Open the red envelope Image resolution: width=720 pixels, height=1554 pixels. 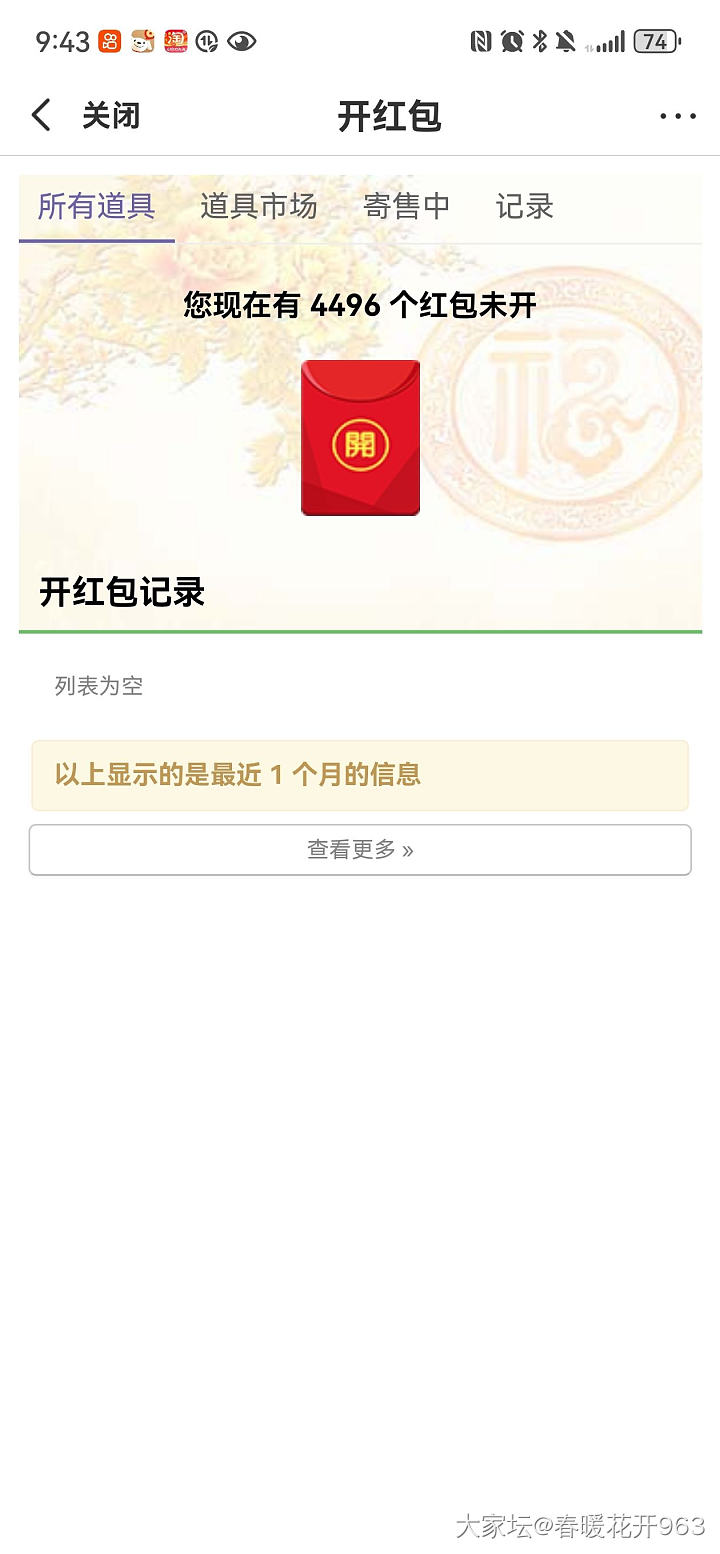(360, 438)
